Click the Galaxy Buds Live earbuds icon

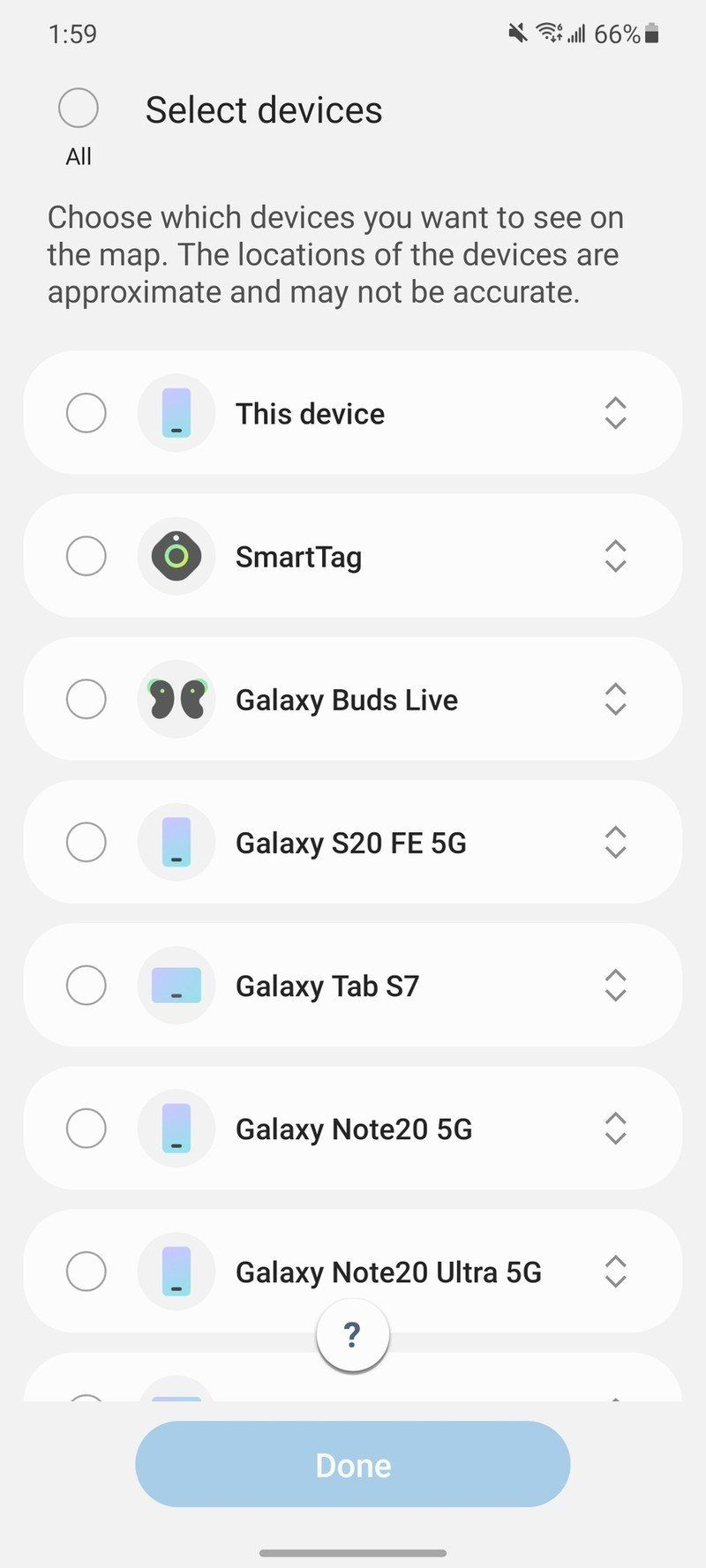coord(176,699)
